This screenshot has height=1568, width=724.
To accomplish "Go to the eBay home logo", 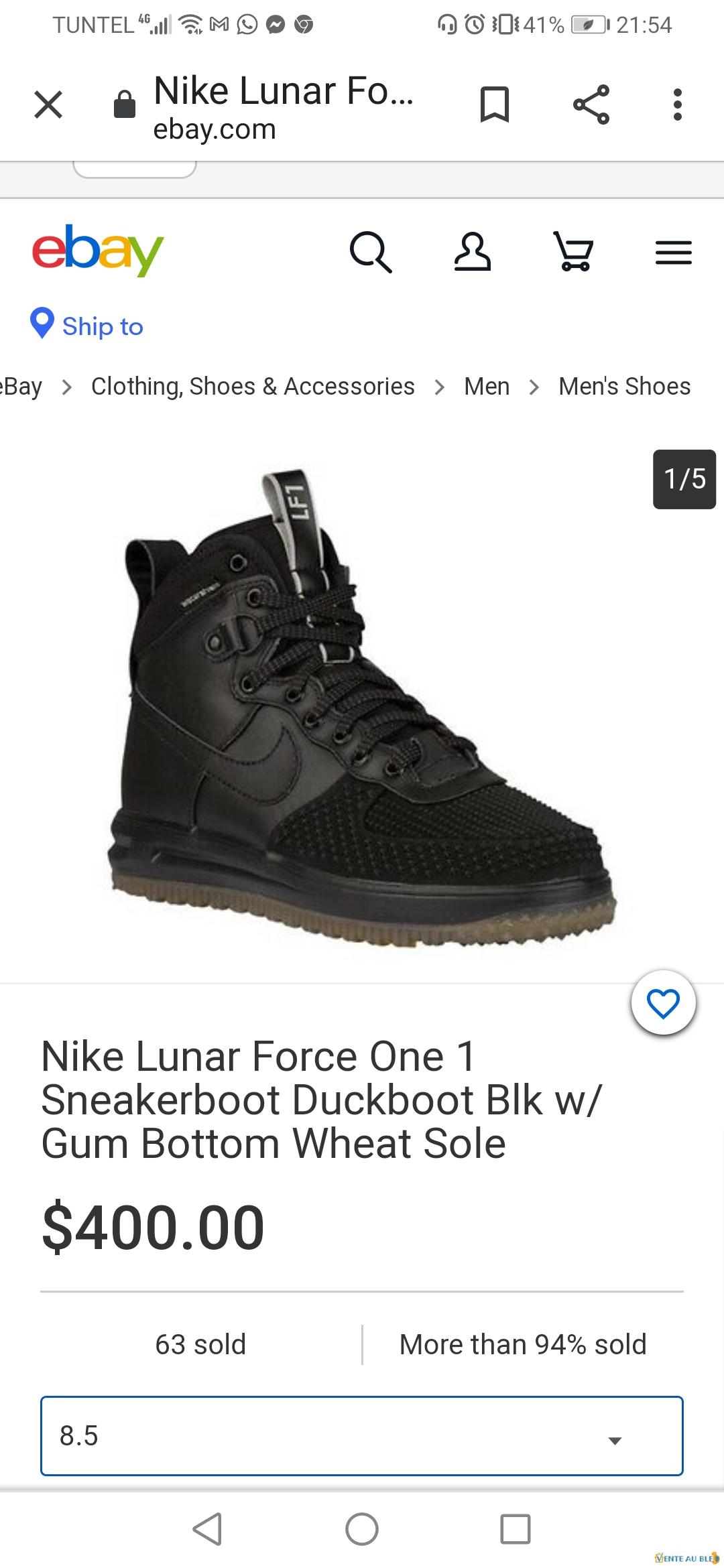I will coord(98,250).
